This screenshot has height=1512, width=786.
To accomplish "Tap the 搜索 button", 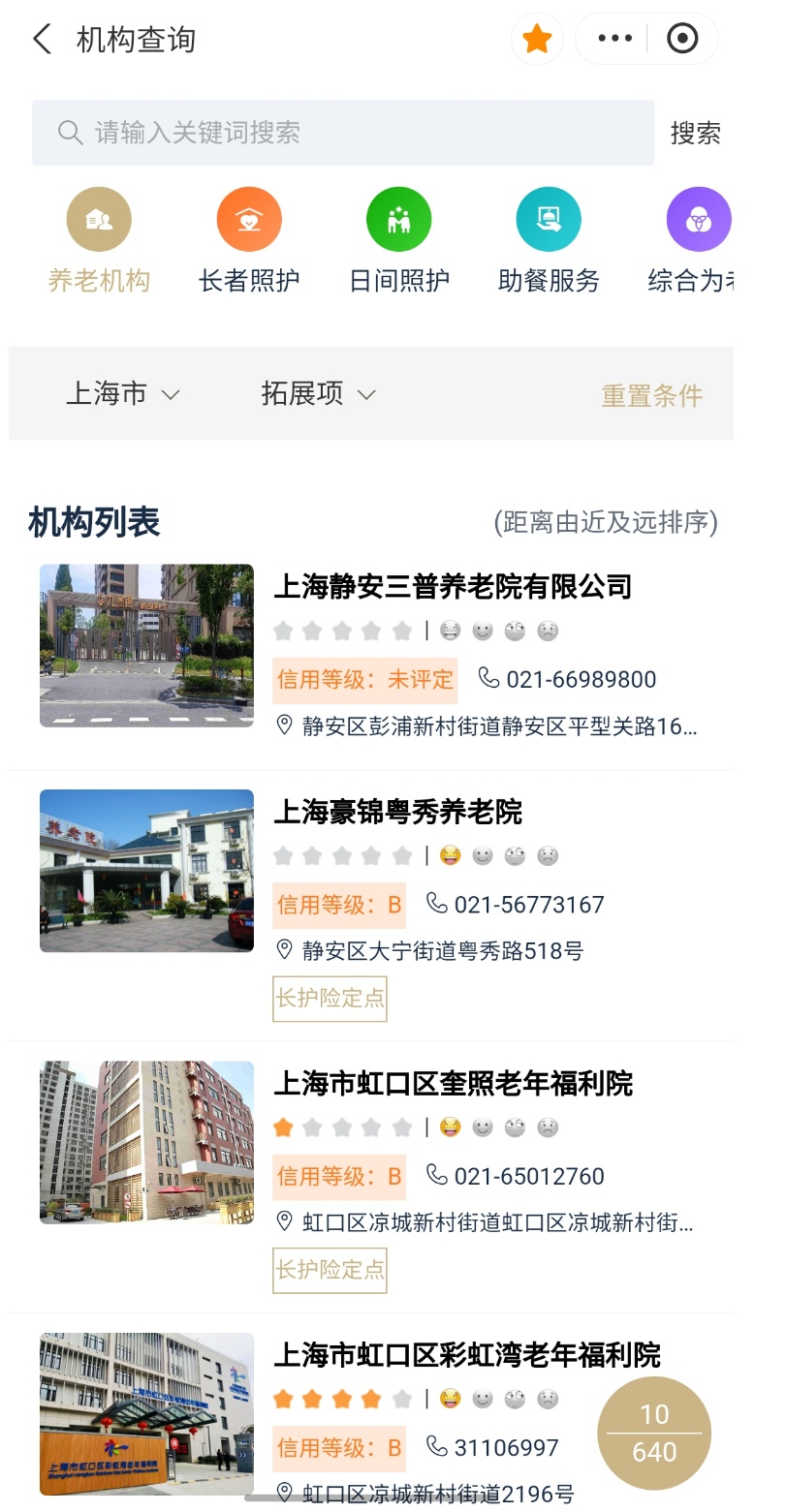I will pos(695,134).
